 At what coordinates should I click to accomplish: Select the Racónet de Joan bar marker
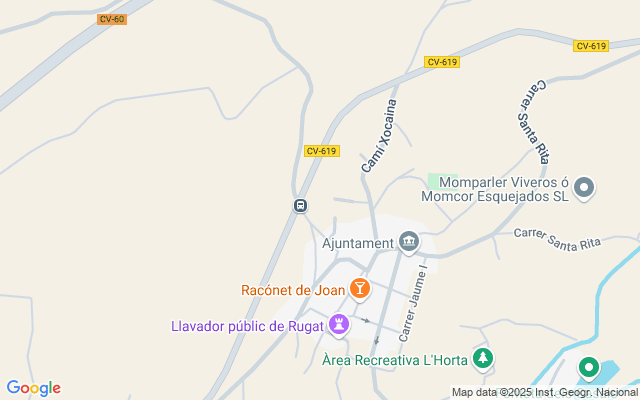pos(360,290)
